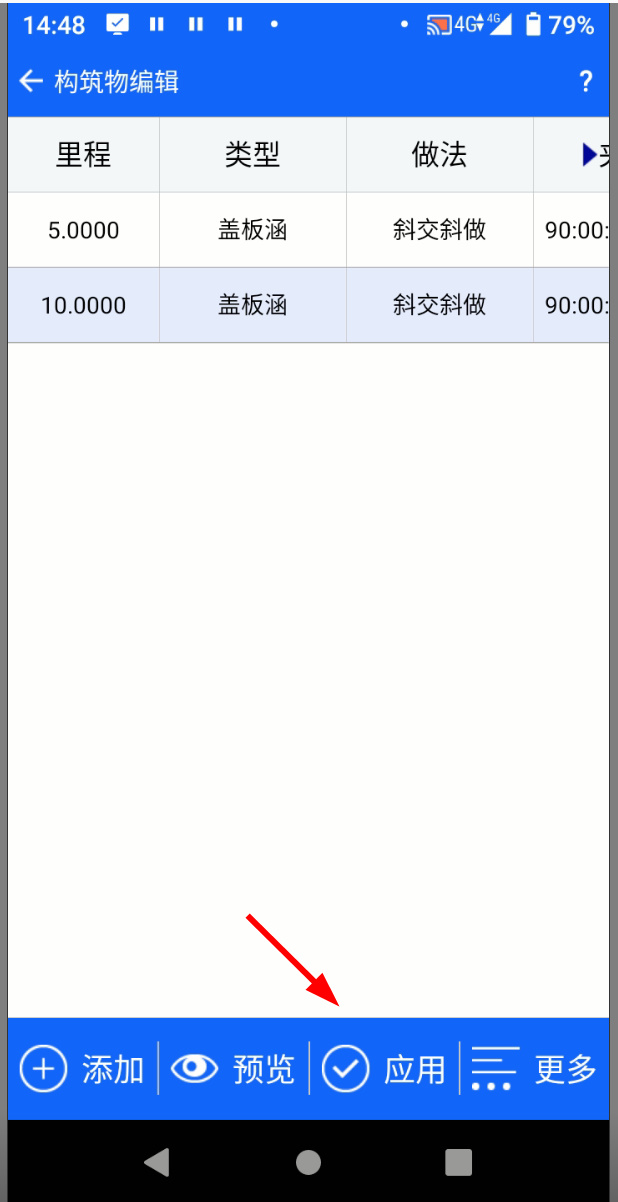This screenshot has height=1202, width=618.
Task: Open the 更多 menu
Action: 535,1069
